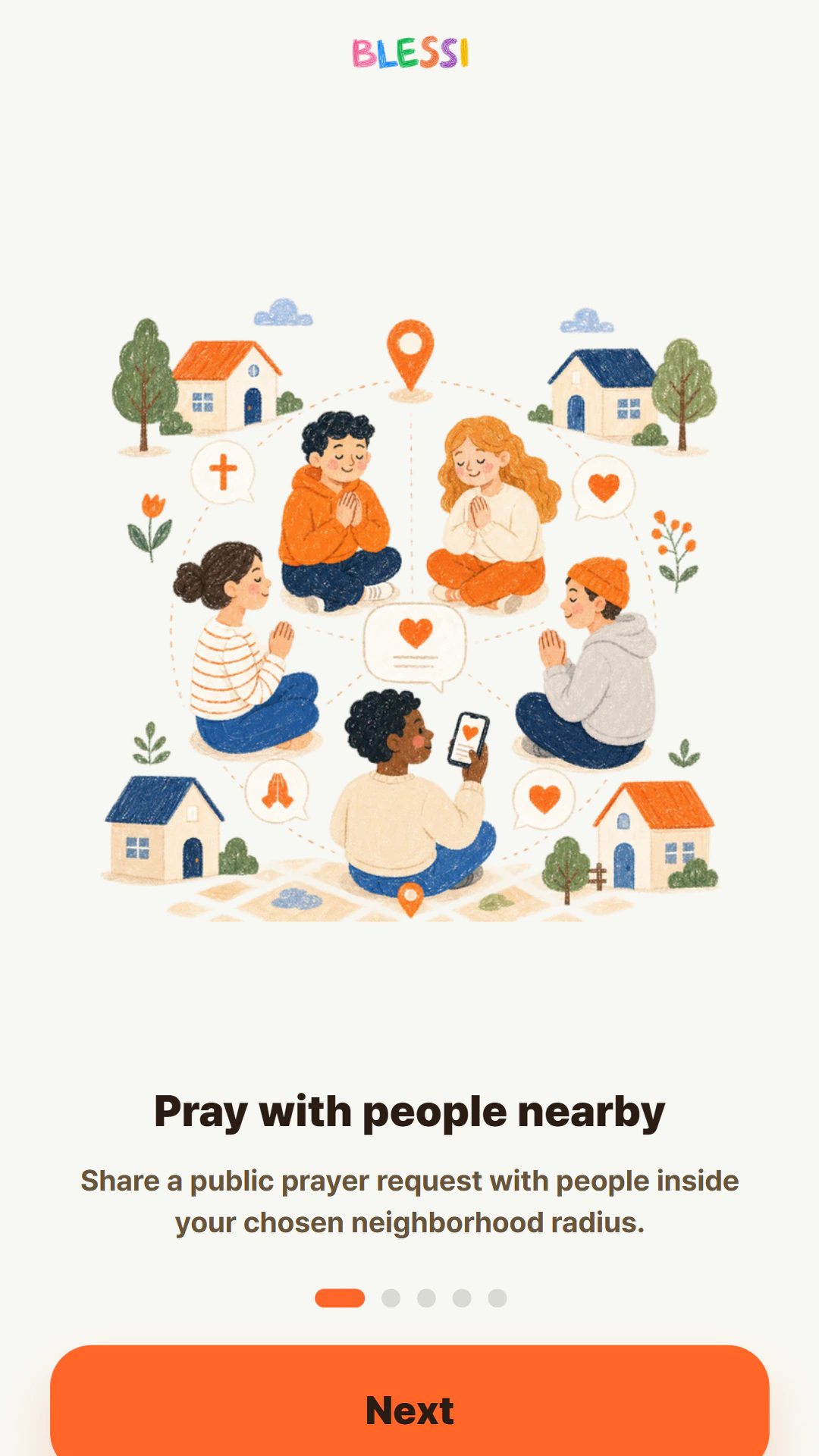Jump to the second onboarding page dot
The height and width of the screenshot is (1456, 819).
tap(391, 1298)
